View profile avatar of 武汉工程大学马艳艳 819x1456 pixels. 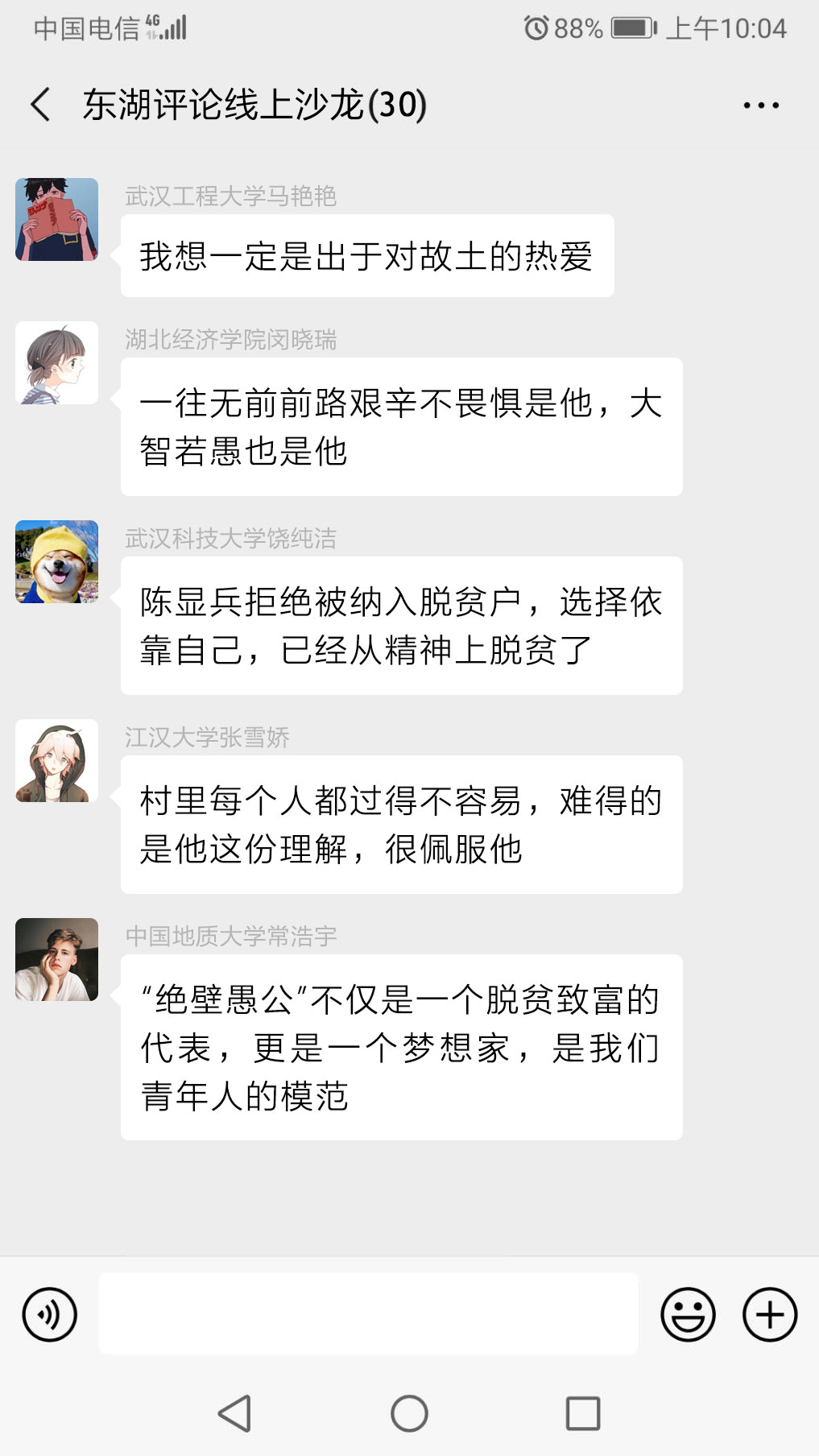pyautogui.click(x=57, y=220)
